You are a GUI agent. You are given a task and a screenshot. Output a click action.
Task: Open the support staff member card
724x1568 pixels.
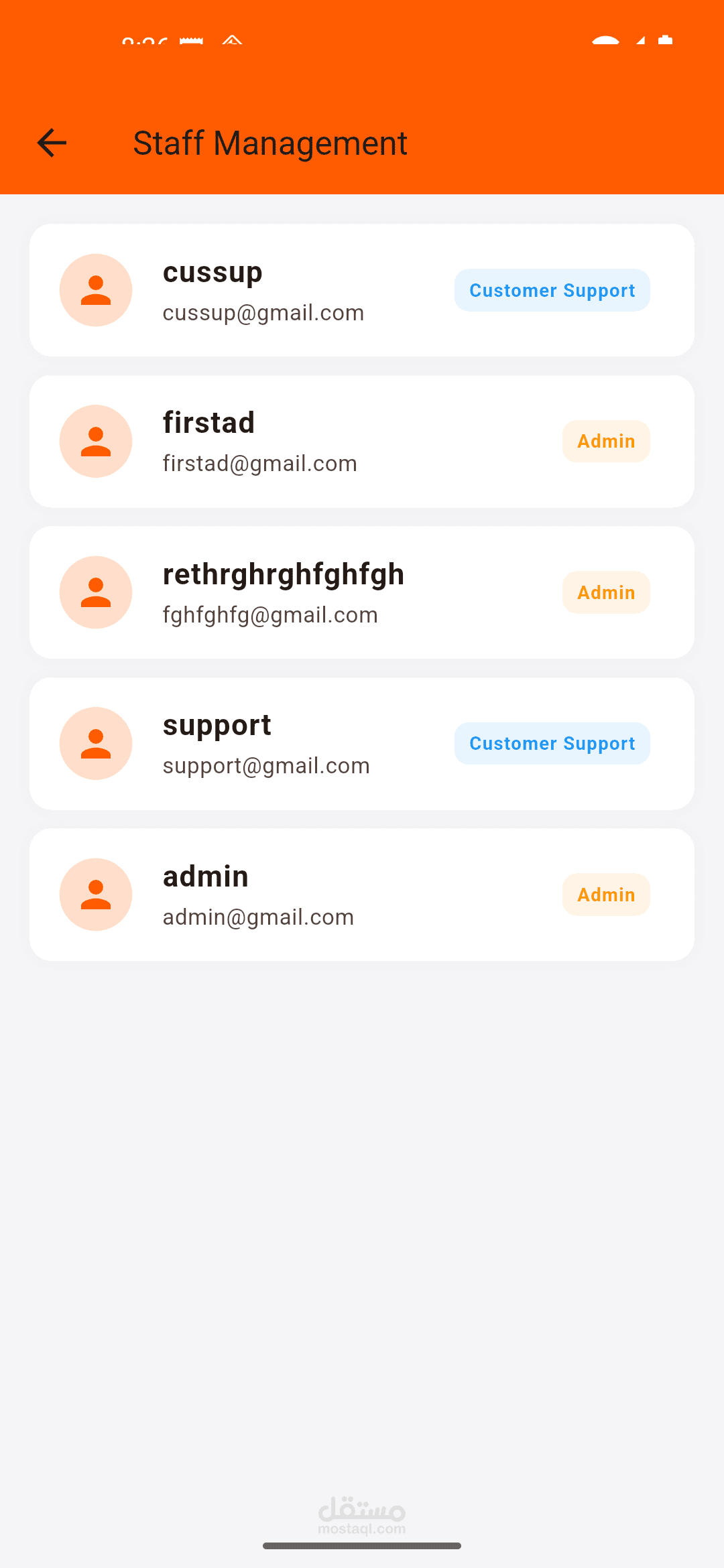pos(362,744)
